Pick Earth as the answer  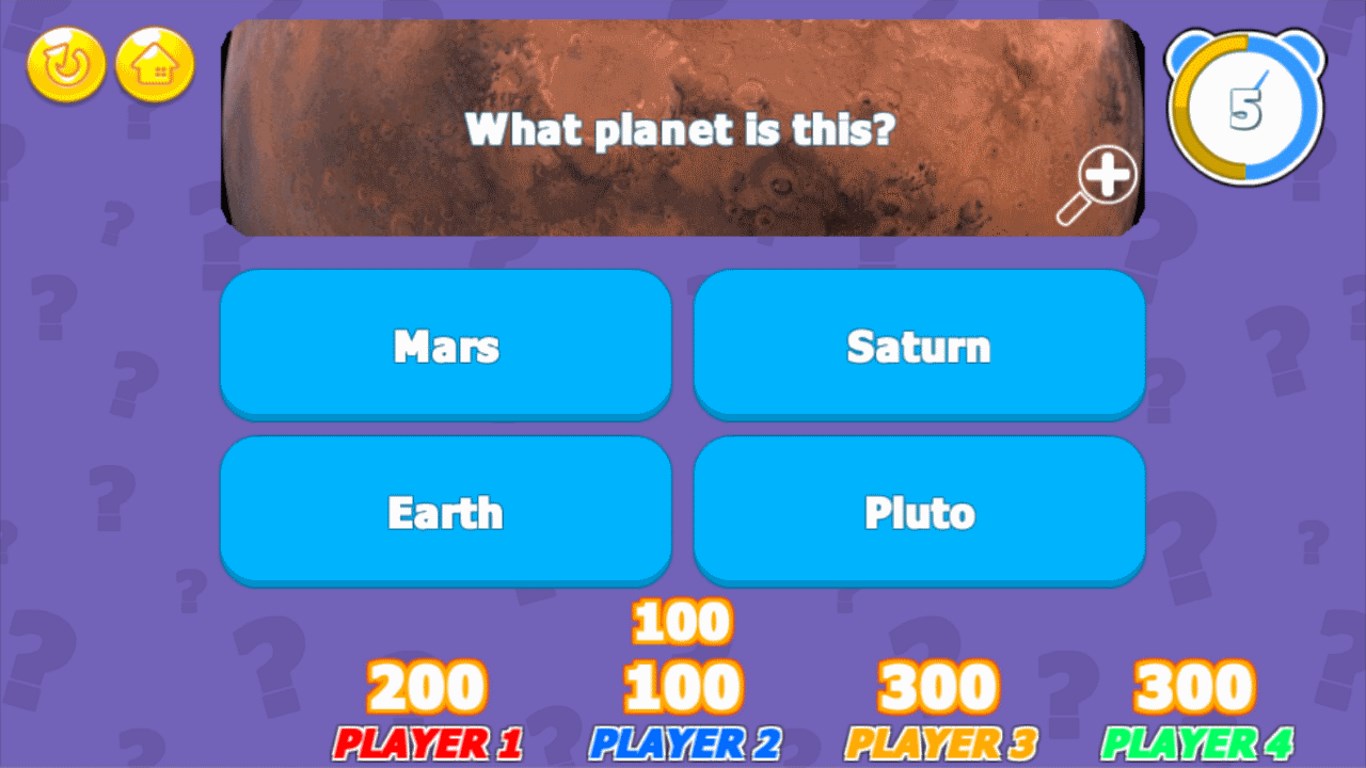(x=446, y=511)
